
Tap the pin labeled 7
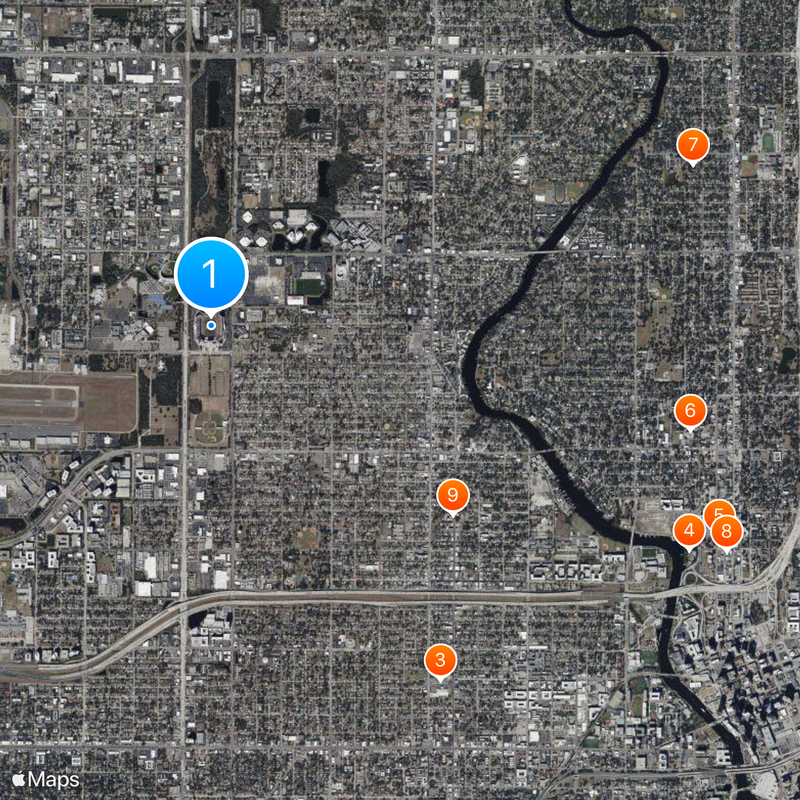click(x=692, y=144)
